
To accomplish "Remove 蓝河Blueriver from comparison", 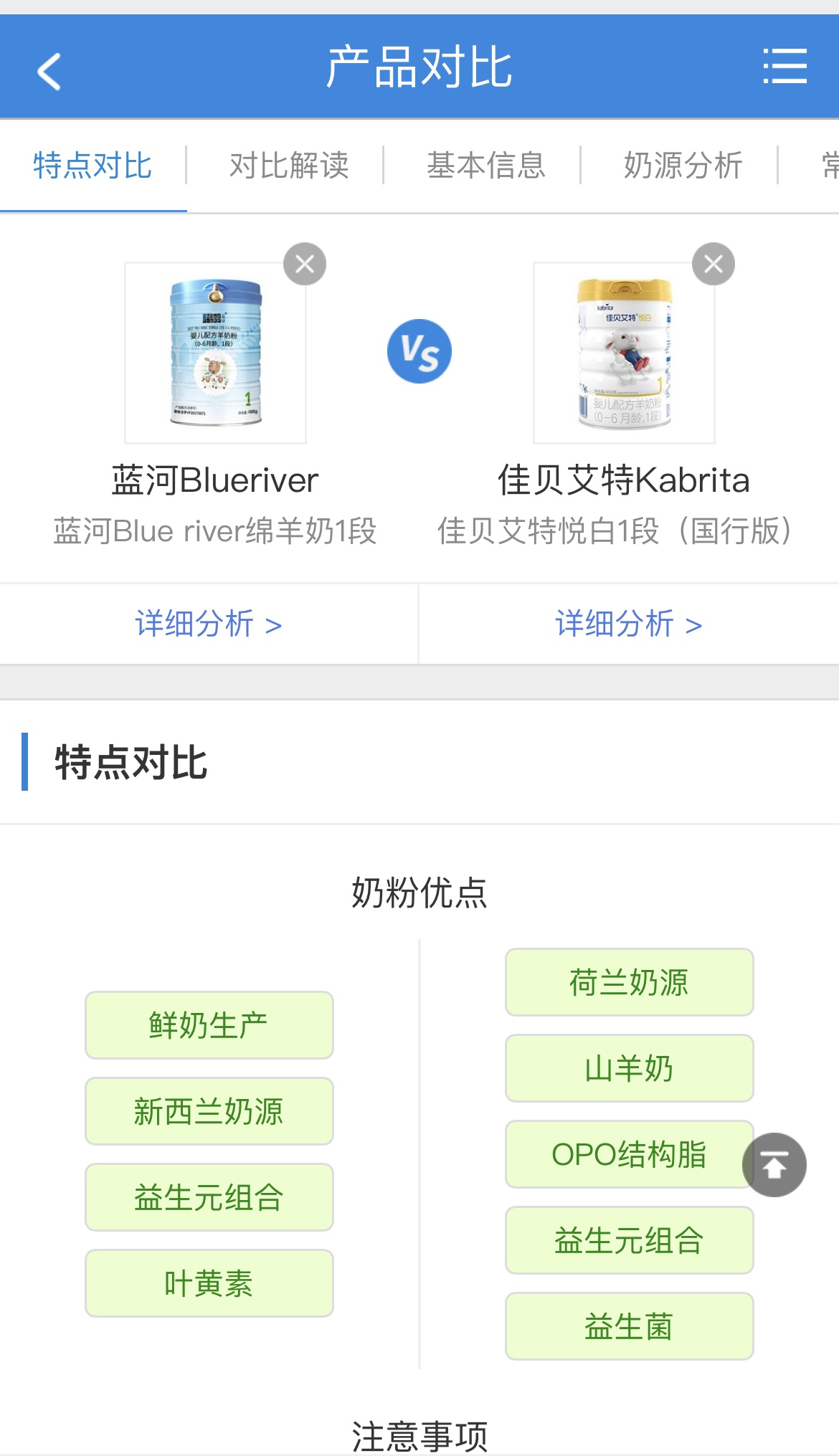I will [305, 265].
